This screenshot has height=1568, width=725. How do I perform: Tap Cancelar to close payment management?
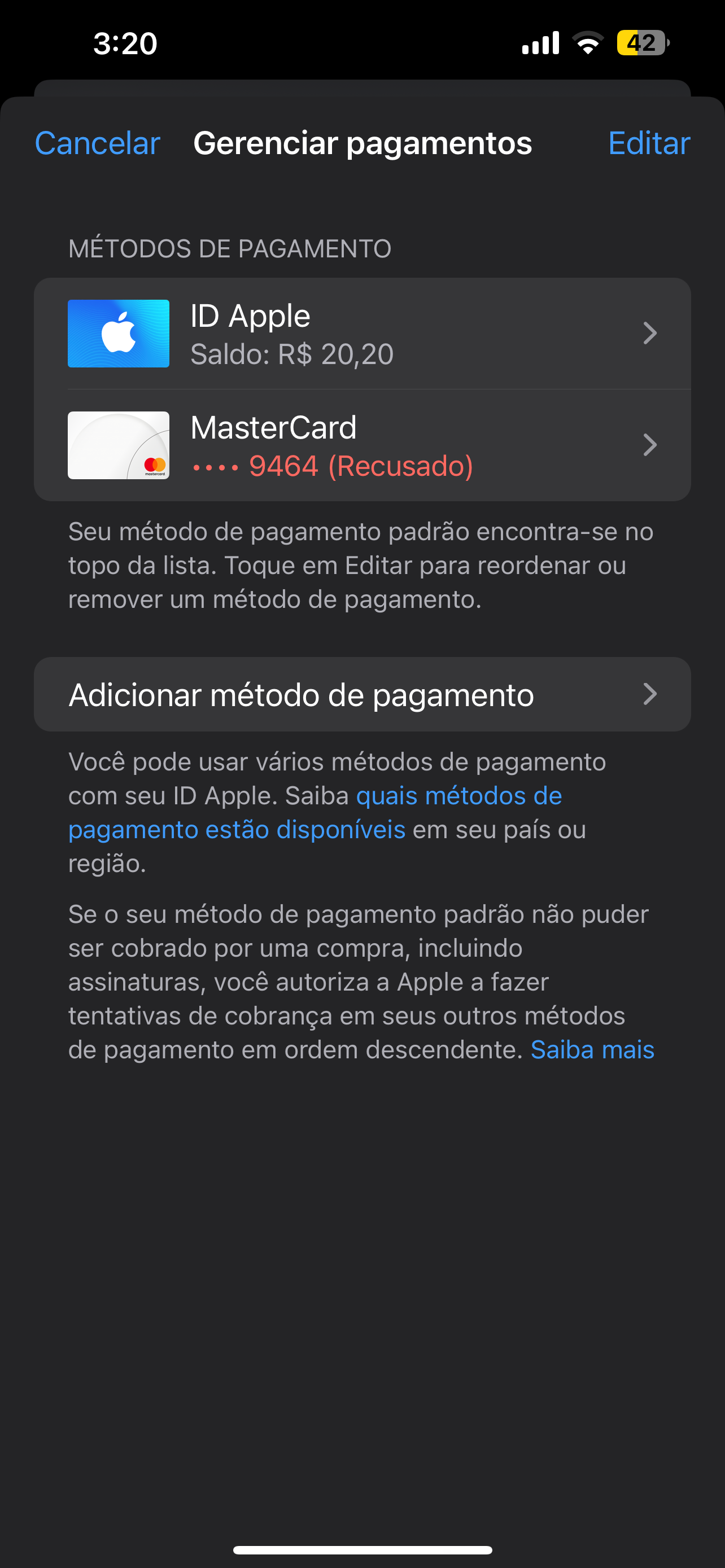[97, 144]
